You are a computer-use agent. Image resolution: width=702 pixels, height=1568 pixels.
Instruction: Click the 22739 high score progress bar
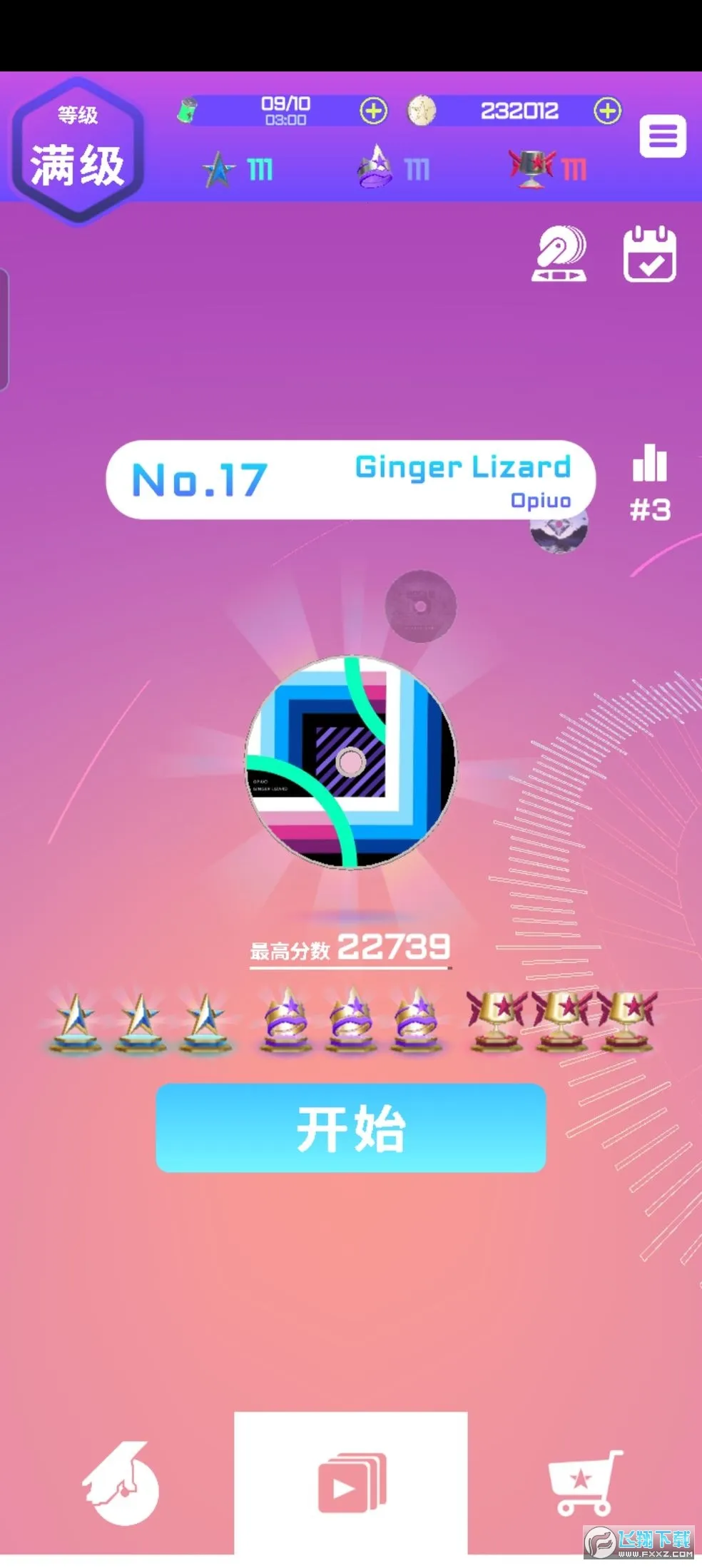pos(349,949)
